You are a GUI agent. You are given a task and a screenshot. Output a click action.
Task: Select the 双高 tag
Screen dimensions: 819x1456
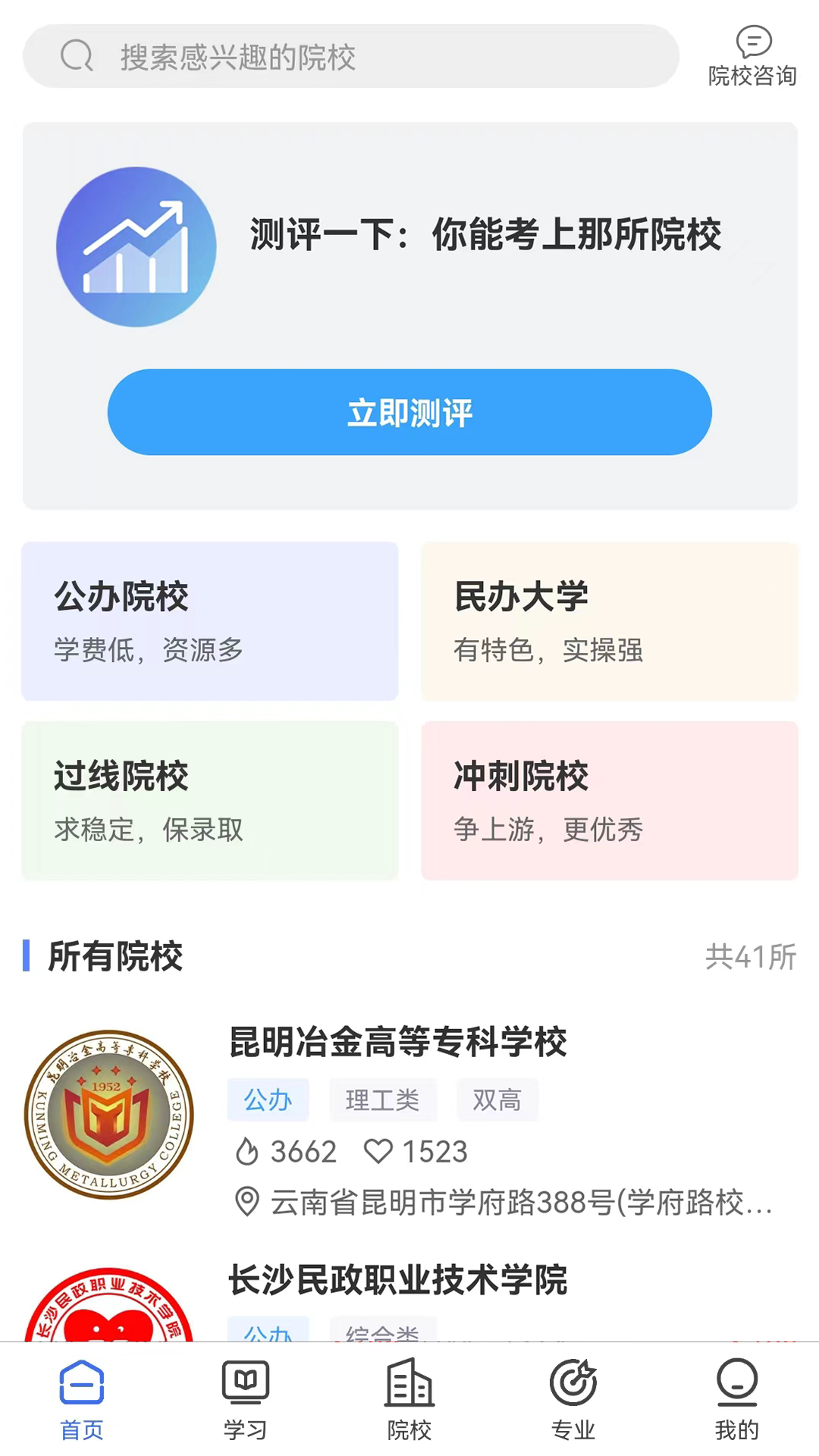pyautogui.click(x=497, y=1100)
